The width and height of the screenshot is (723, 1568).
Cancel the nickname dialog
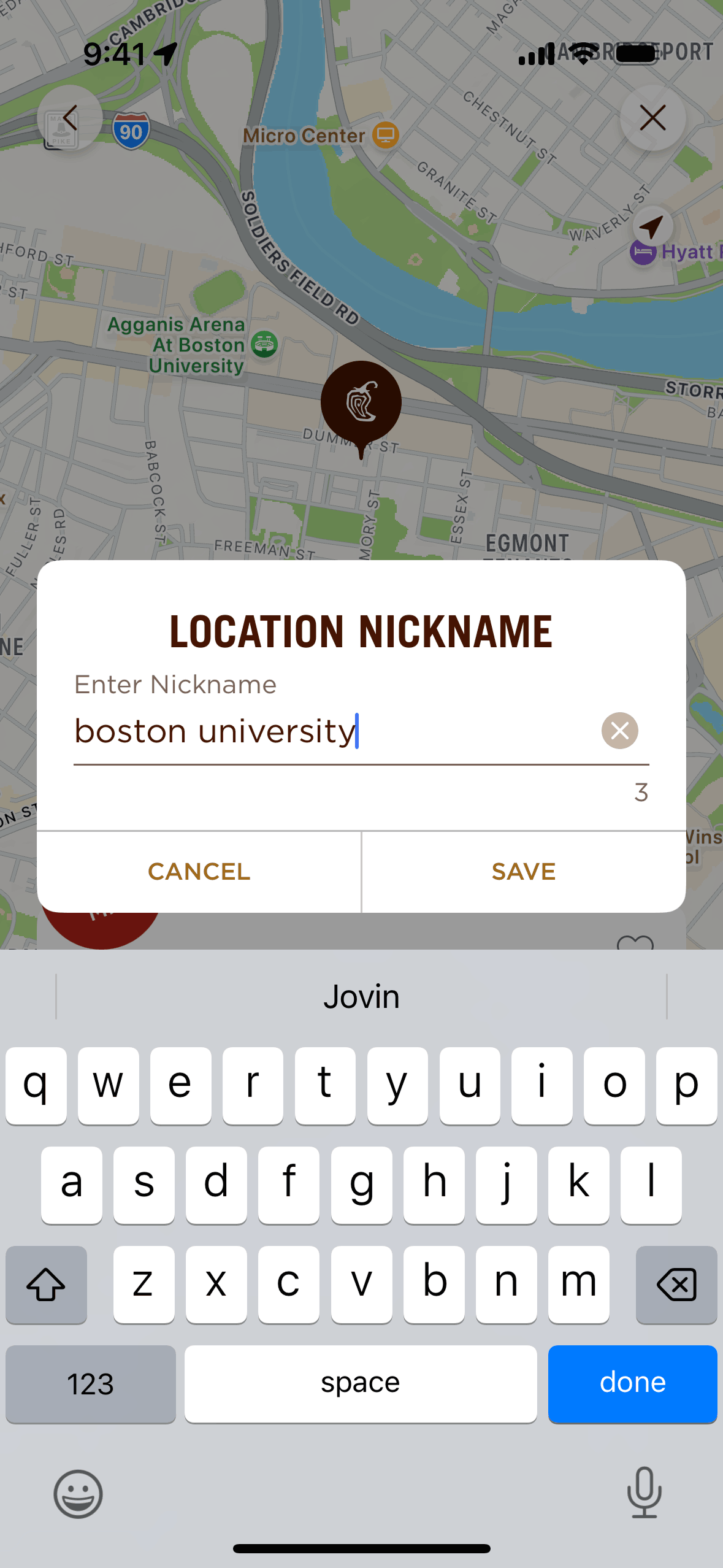199,872
